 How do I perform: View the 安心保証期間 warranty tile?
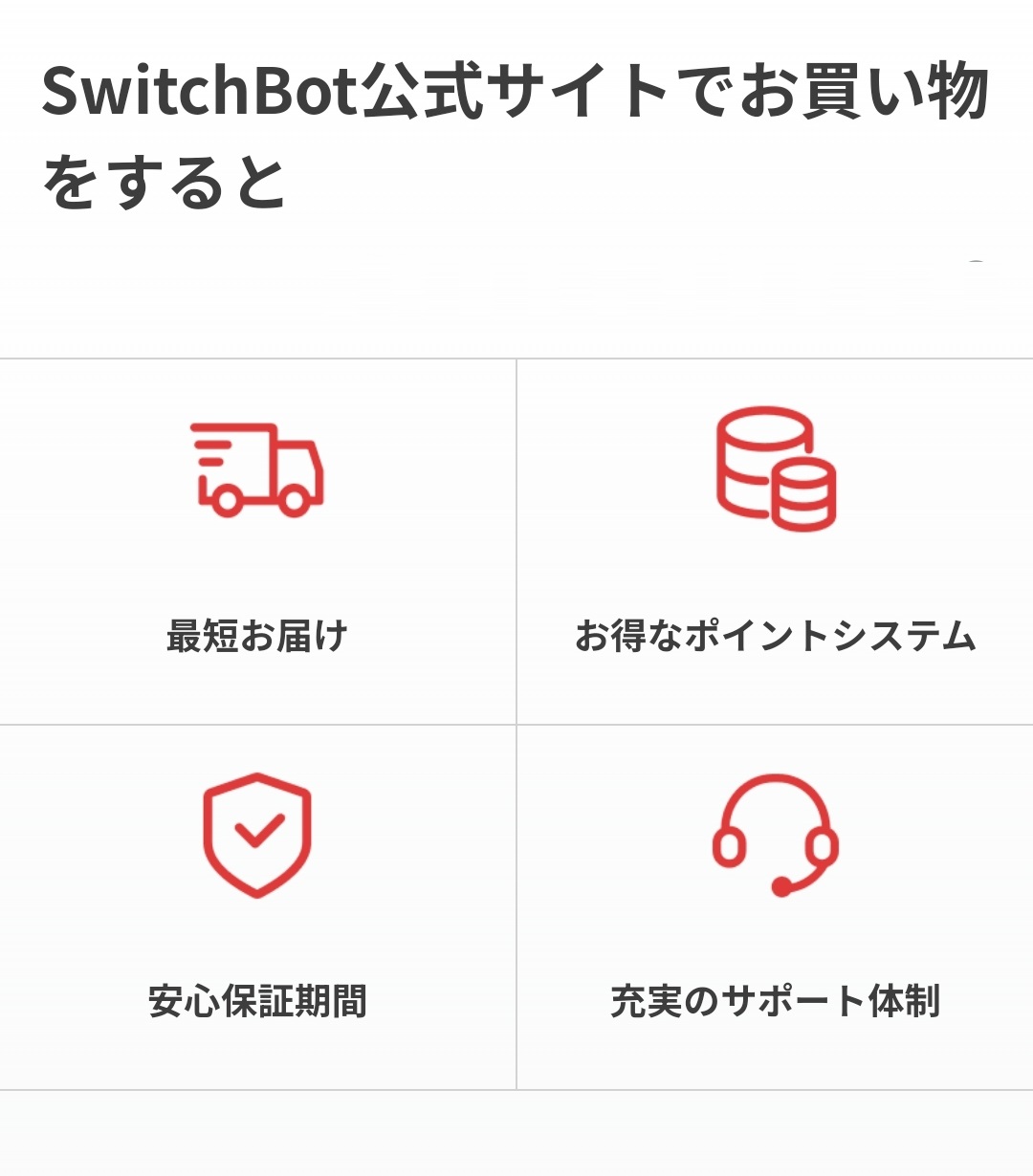(x=257, y=906)
